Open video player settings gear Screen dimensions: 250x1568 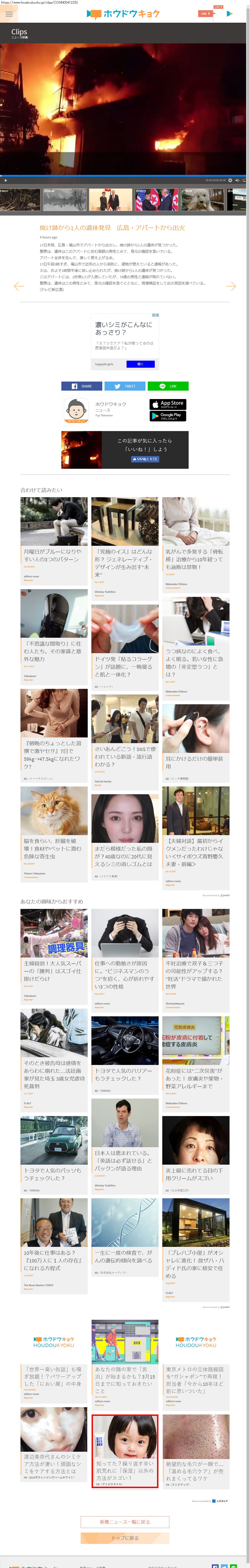(230, 180)
